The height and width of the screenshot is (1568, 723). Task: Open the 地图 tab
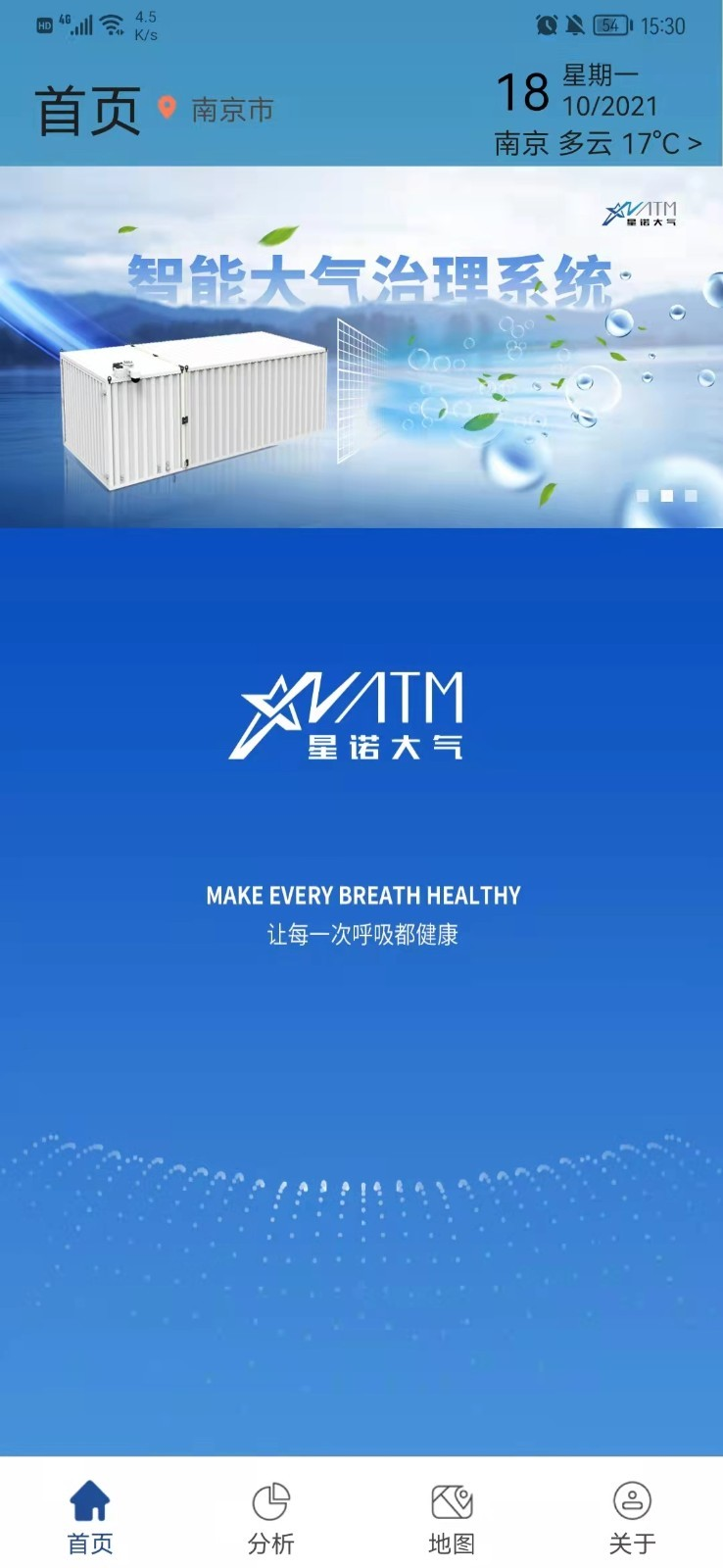coord(452,1517)
